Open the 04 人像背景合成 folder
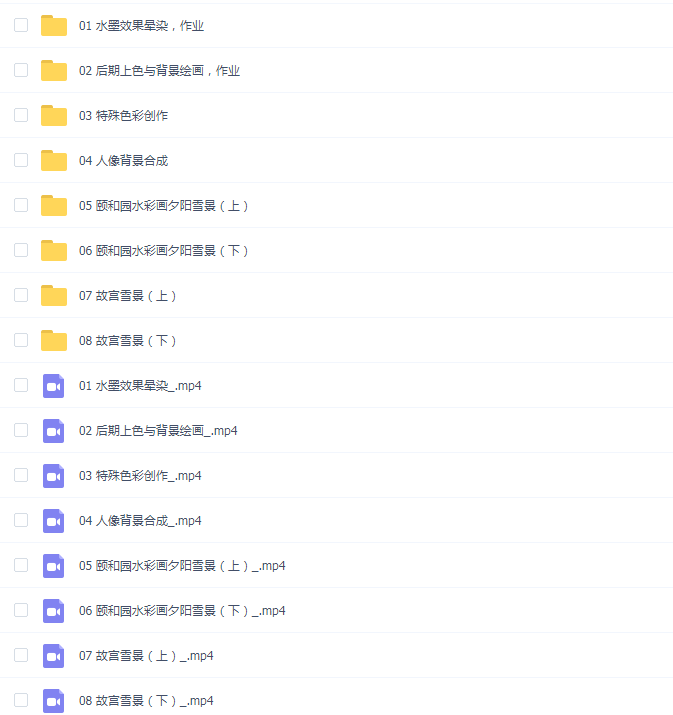The image size is (673, 715). click(123, 161)
